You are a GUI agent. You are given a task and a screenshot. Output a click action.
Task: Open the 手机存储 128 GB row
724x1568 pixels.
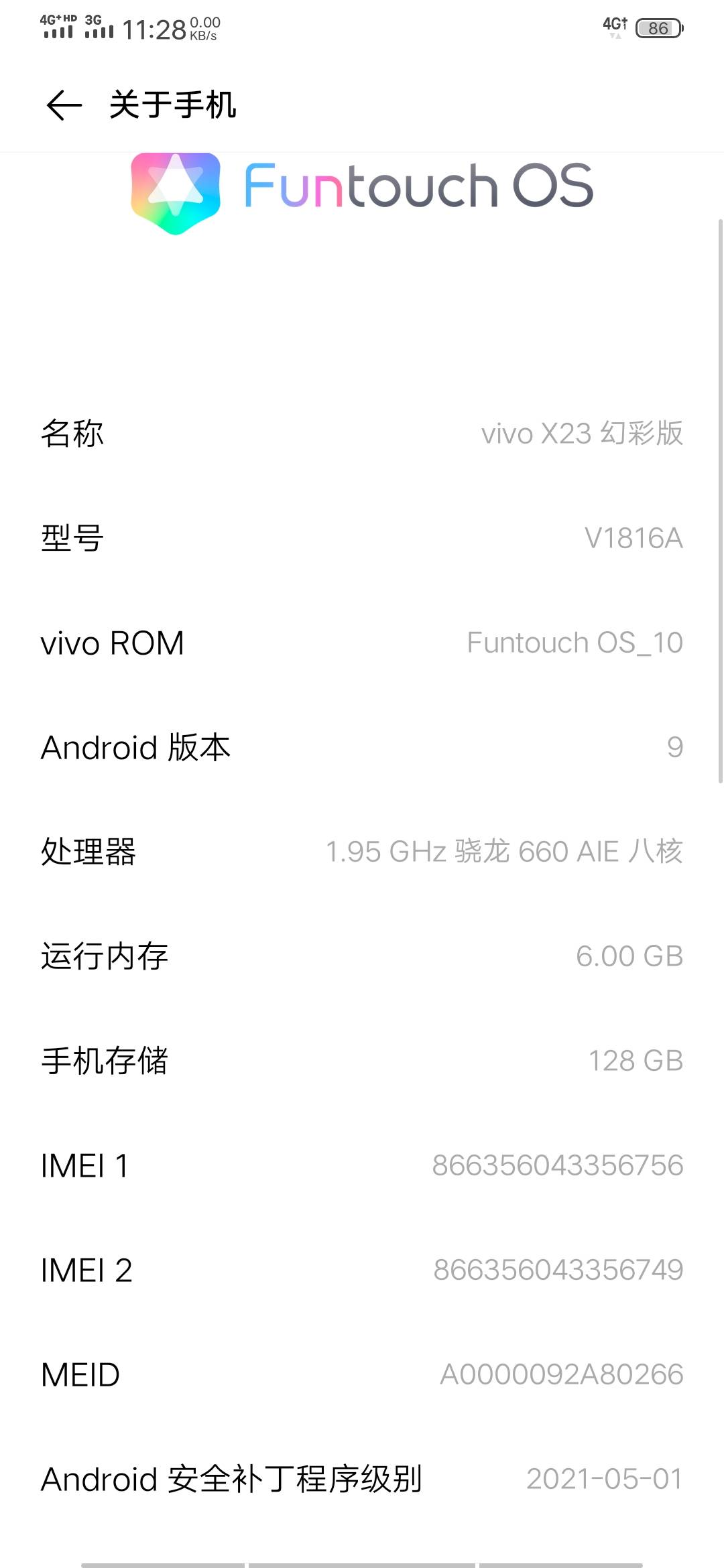point(362,1061)
